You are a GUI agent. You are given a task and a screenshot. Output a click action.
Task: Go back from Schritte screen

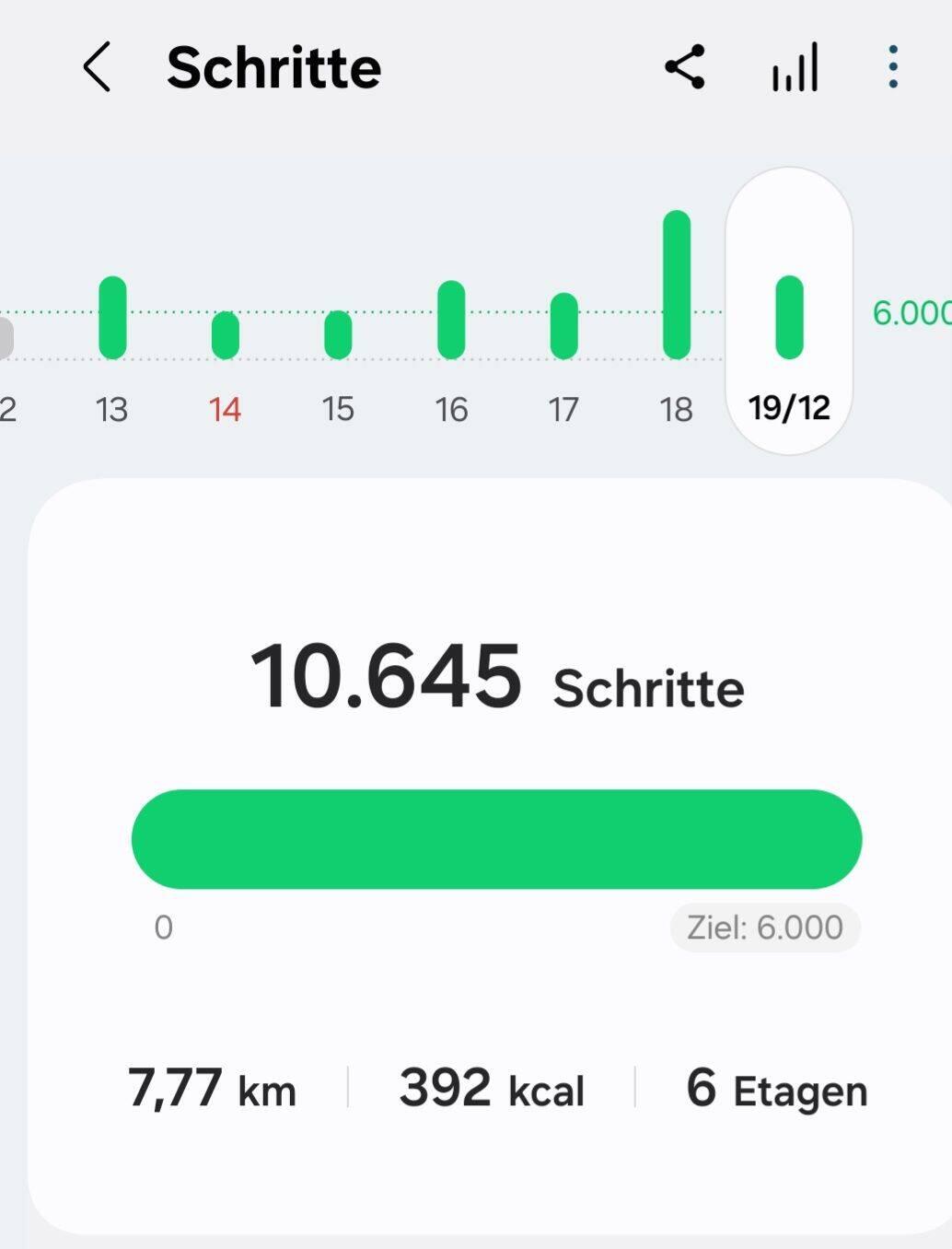[97, 67]
